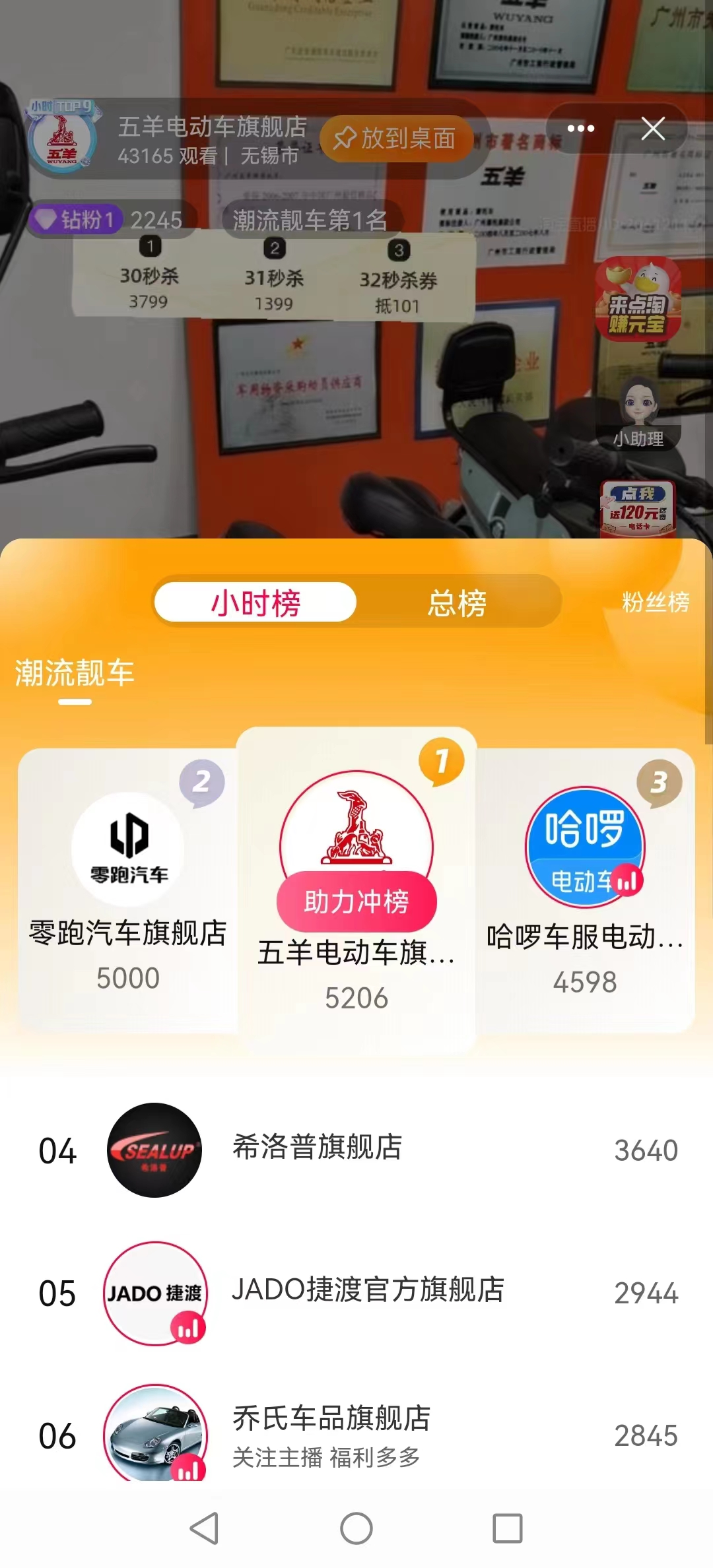Open the 希洛普旗舰店 row
This screenshot has height=1568, width=713.
click(356, 1150)
